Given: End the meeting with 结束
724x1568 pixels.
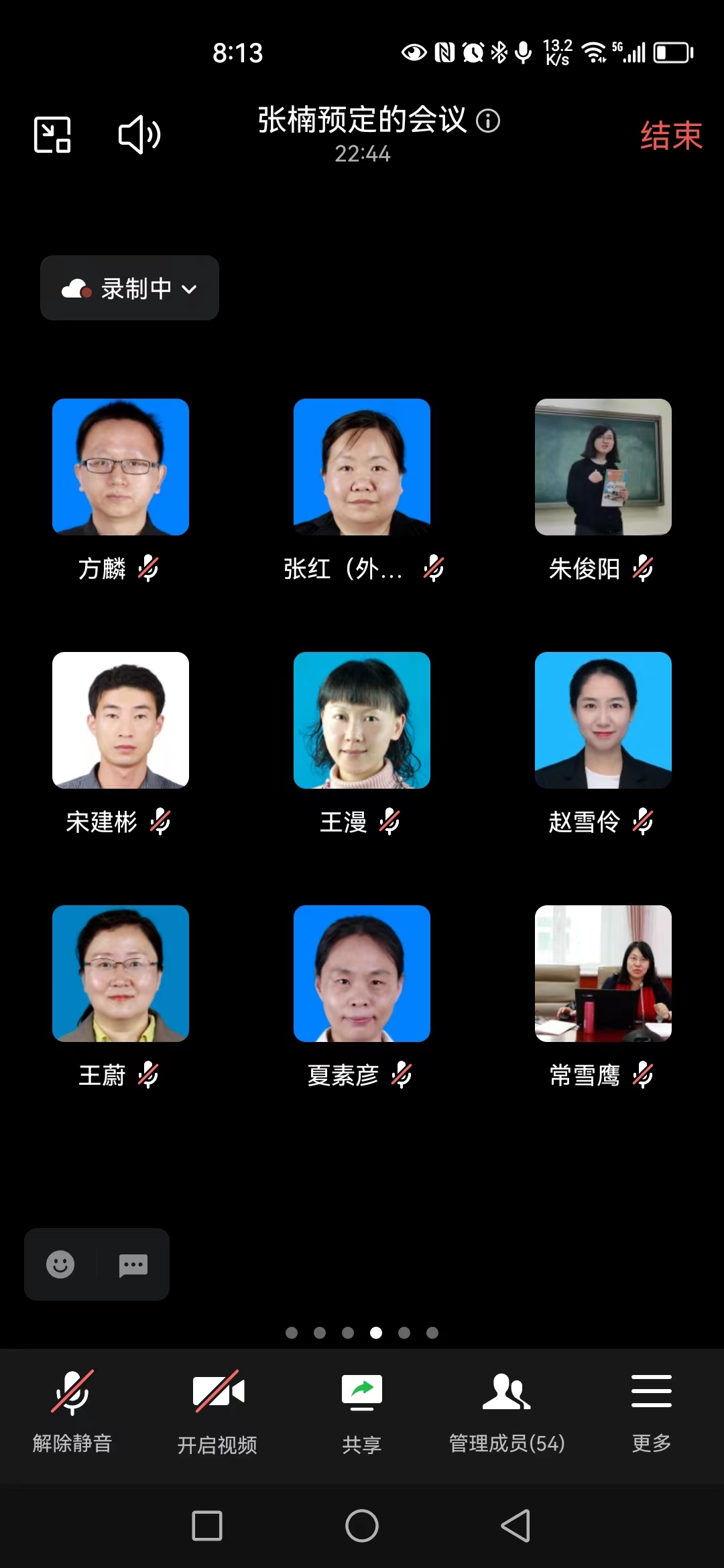Looking at the screenshot, I should [670, 136].
